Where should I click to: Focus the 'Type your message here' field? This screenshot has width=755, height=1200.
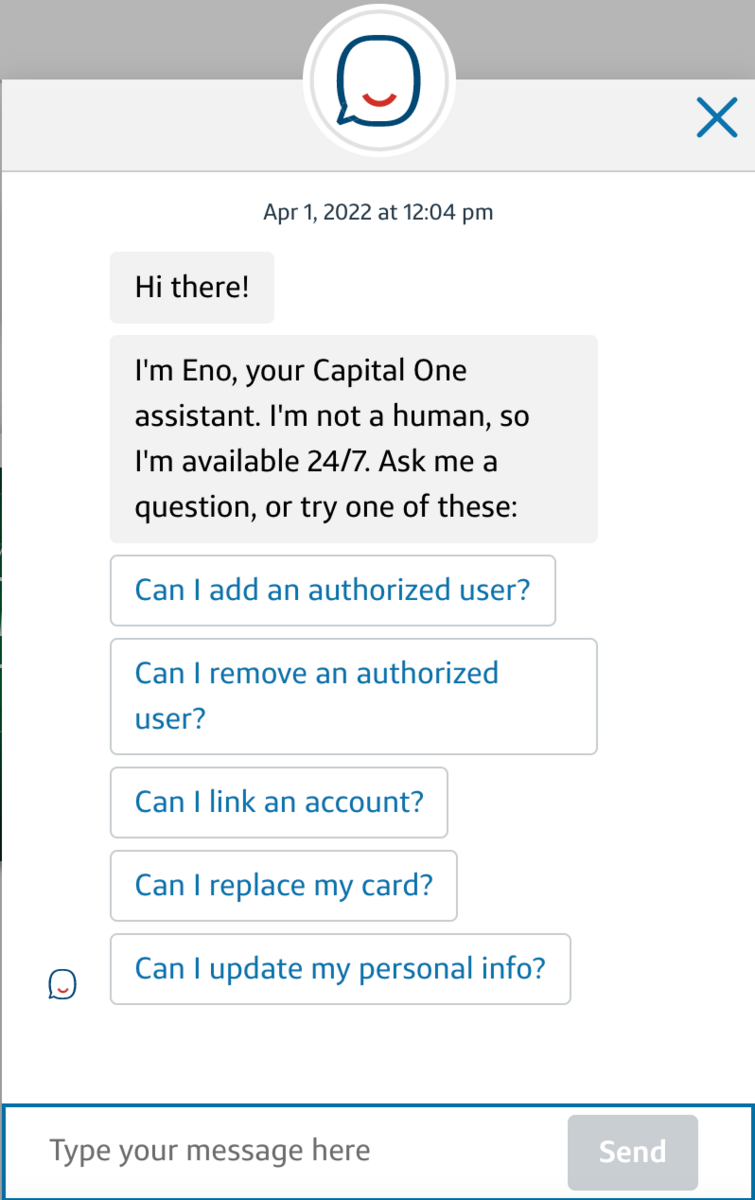pyautogui.click(x=290, y=1151)
